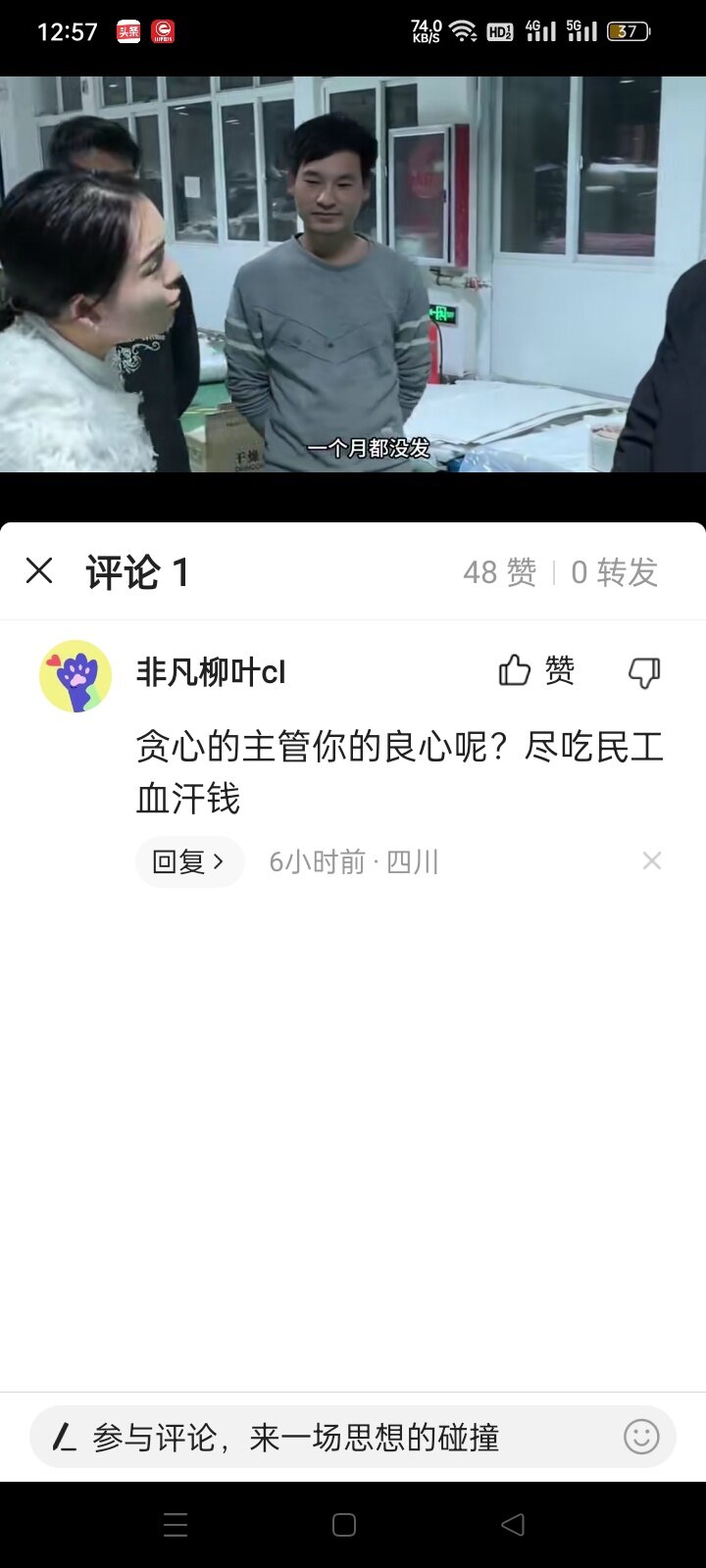The width and height of the screenshot is (706, 1568).
Task: Go to the system home screen
Action: click(344, 1525)
